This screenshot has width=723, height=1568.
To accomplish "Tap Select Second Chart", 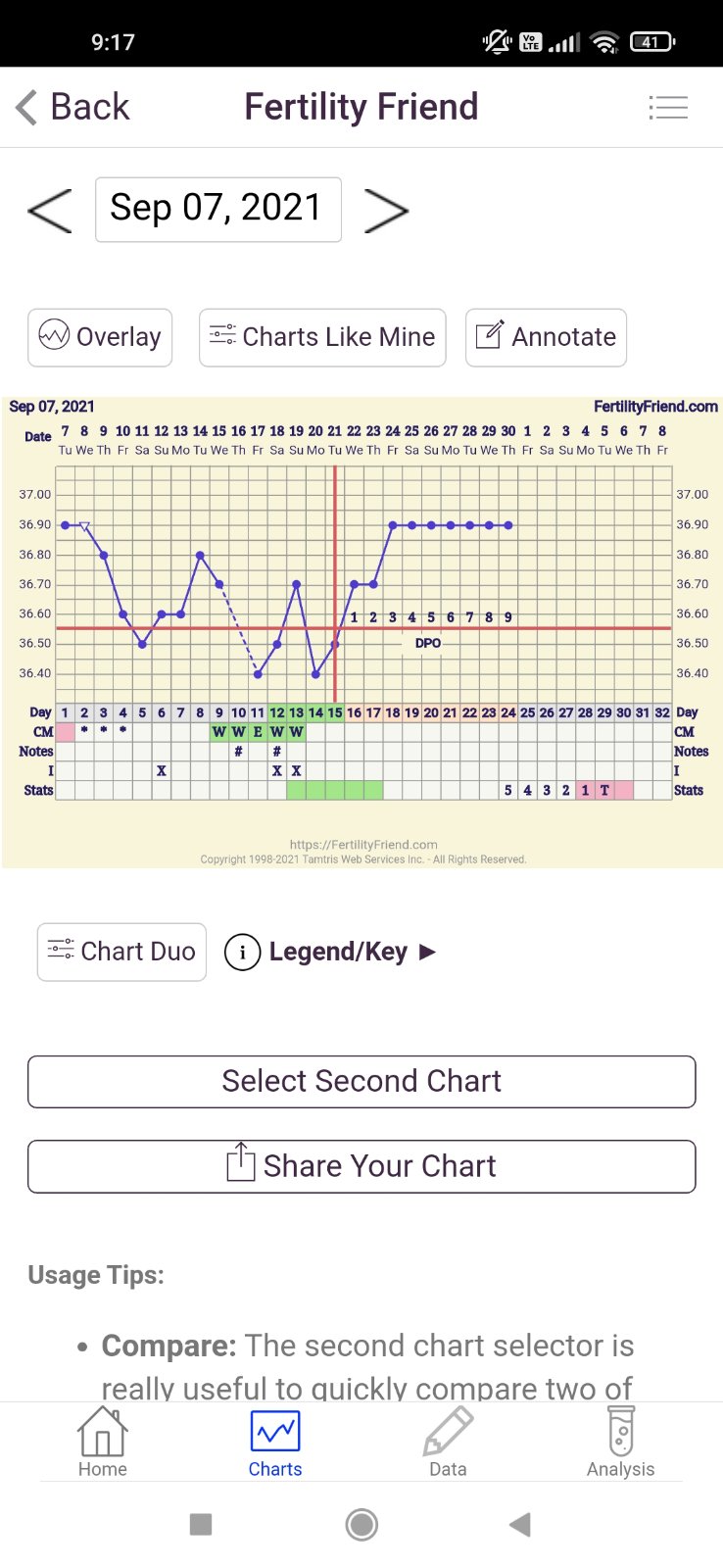I will click(361, 1081).
